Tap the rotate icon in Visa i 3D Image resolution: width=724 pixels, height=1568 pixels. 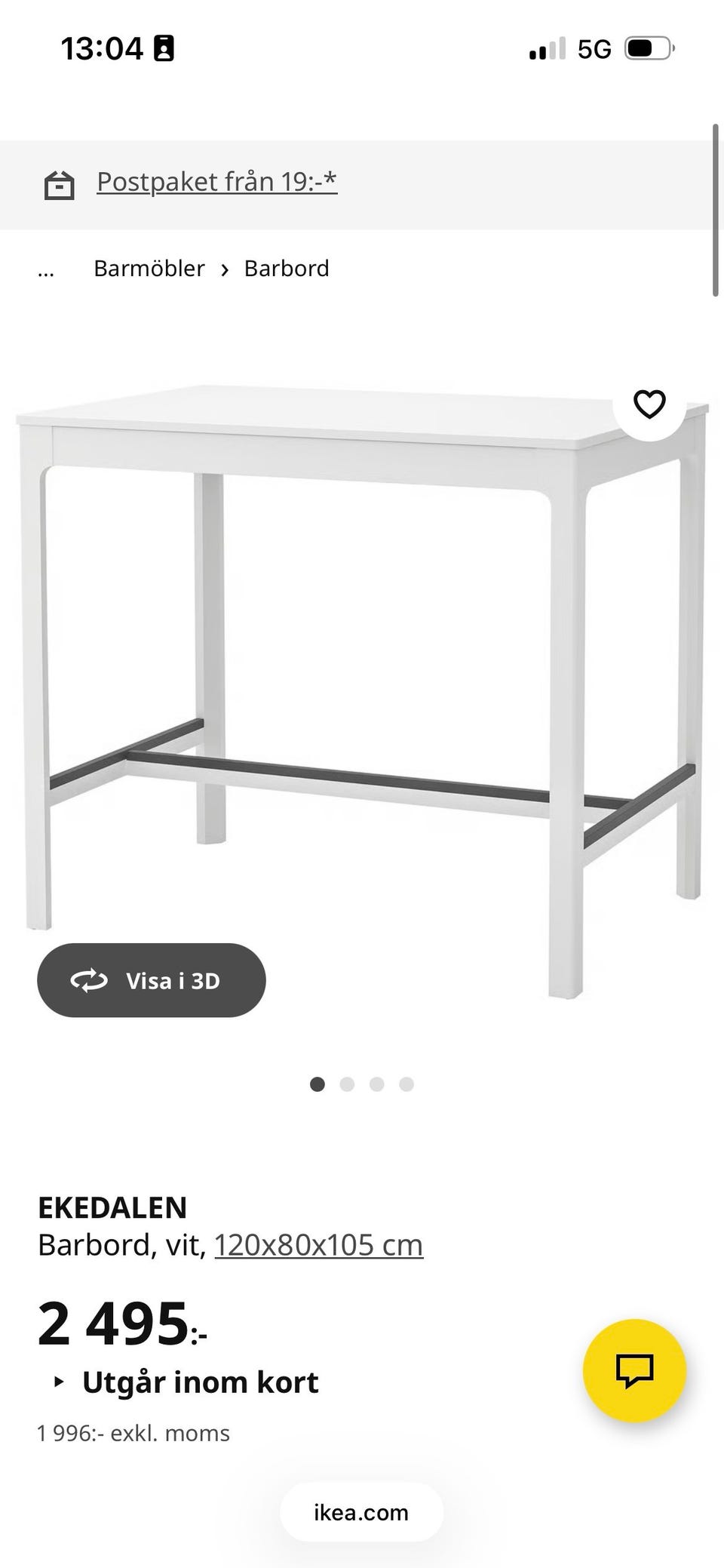(x=89, y=980)
